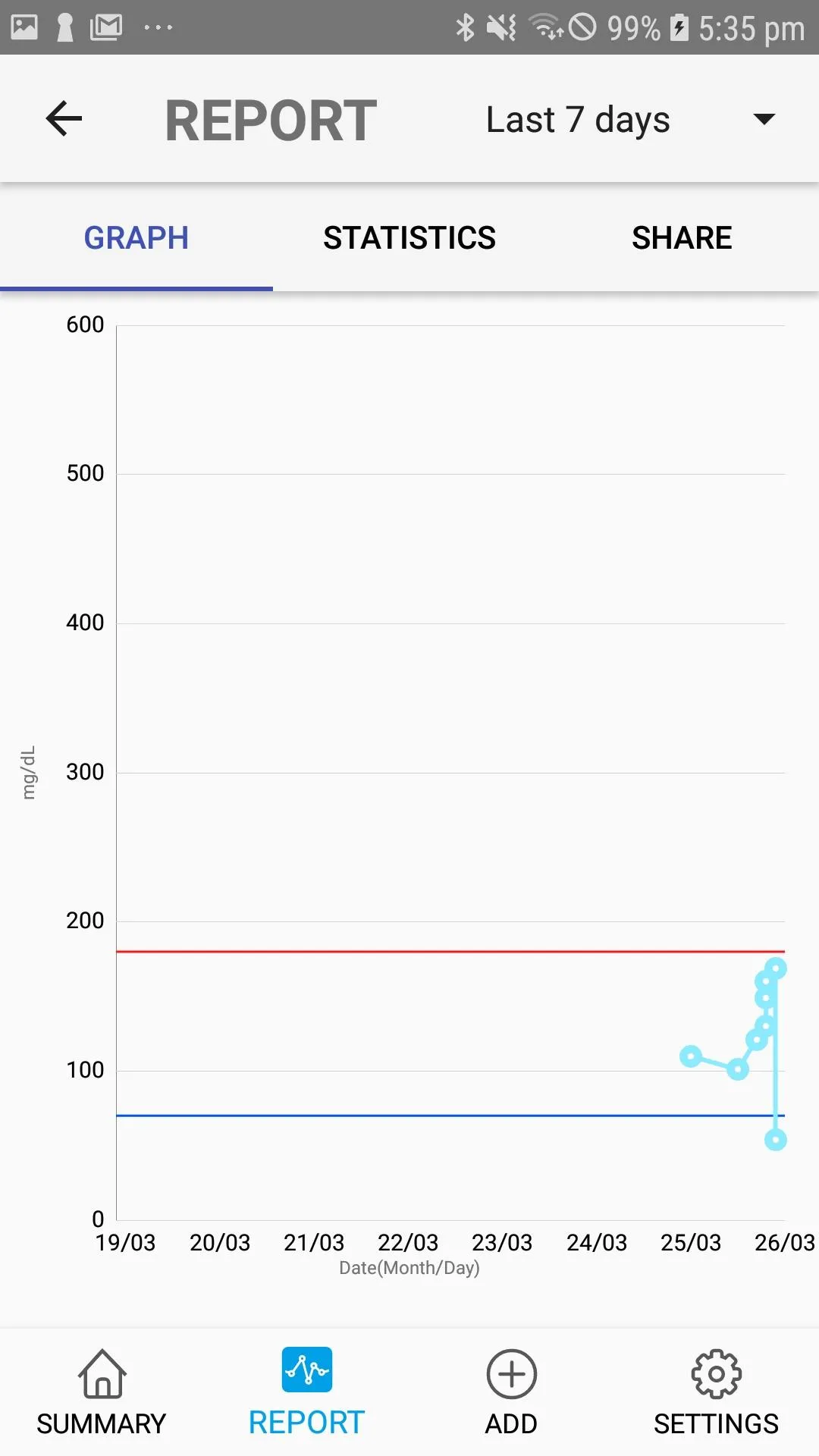Switch to the Statistics tab

point(409,238)
